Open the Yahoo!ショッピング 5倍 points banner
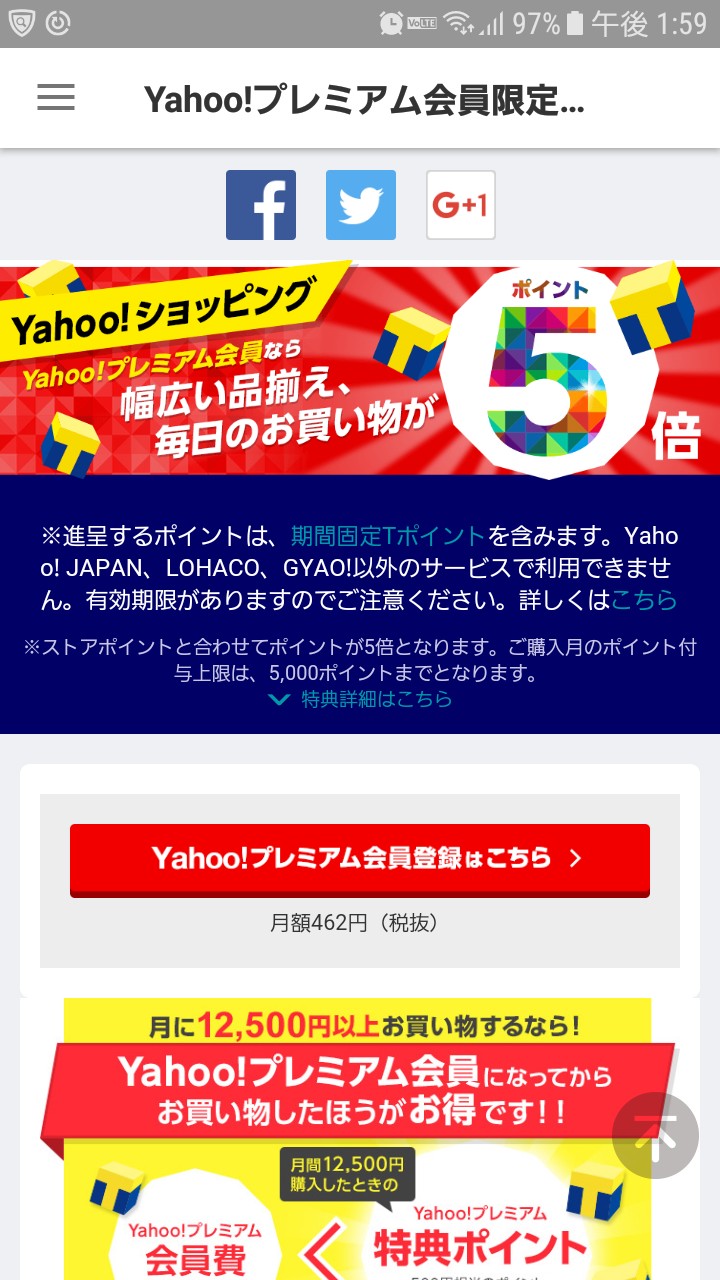Viewport: 720px width, 1280px height. pyautogui.click(x=360, y=370)
